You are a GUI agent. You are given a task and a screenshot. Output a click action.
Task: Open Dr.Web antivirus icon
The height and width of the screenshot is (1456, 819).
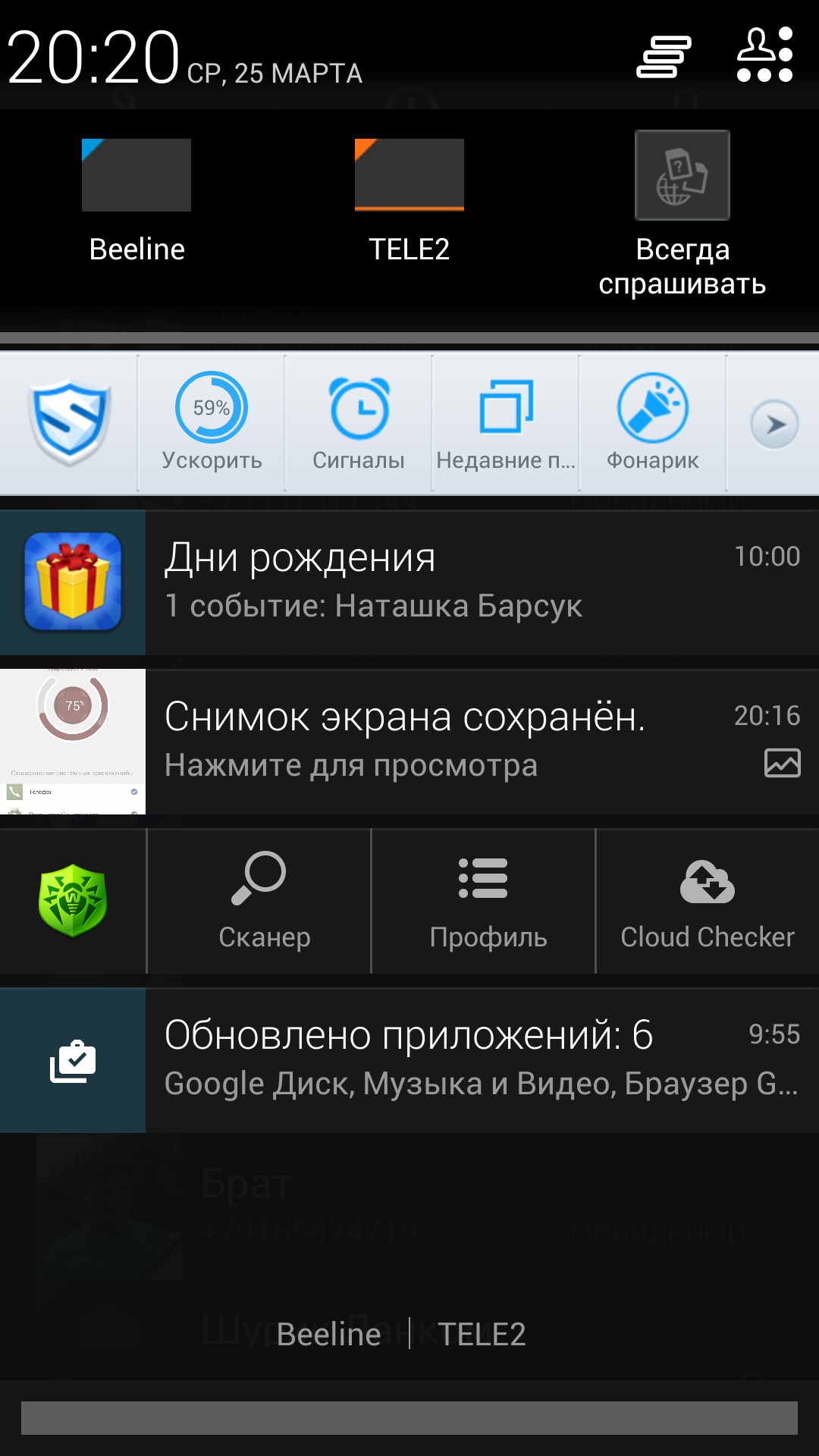[73, 901]
